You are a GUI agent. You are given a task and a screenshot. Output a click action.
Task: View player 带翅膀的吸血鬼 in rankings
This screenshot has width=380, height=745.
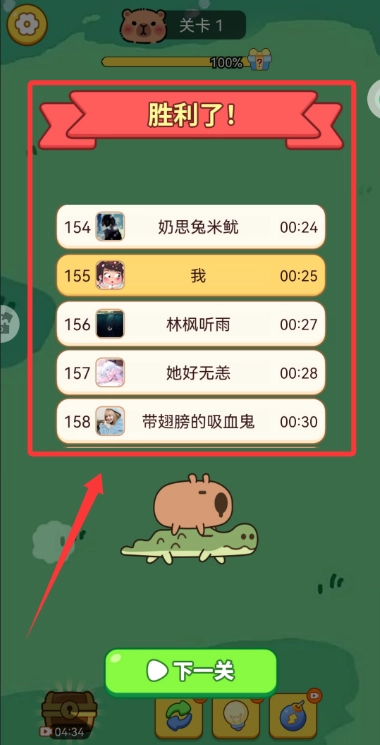191,421
